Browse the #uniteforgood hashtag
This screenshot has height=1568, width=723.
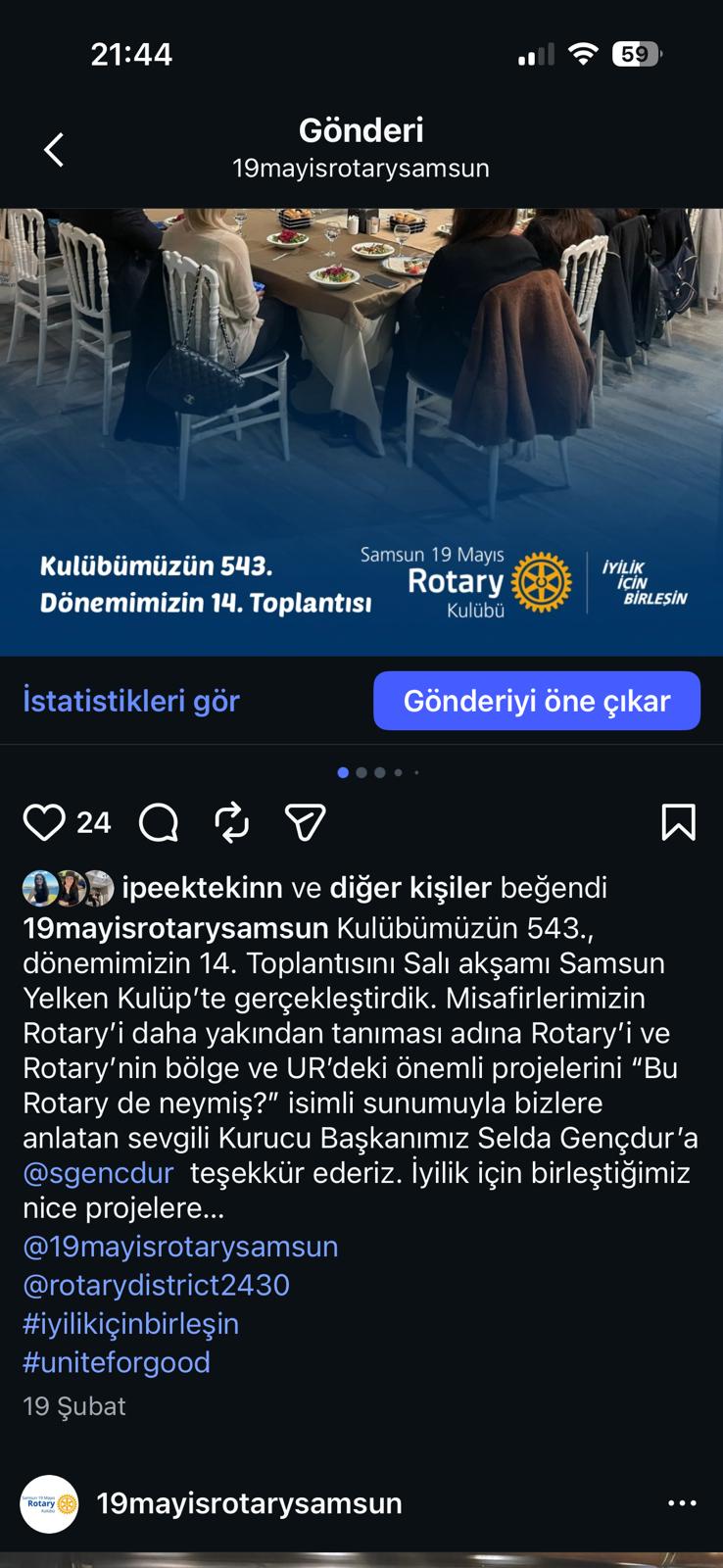[x=117, y=1362]
